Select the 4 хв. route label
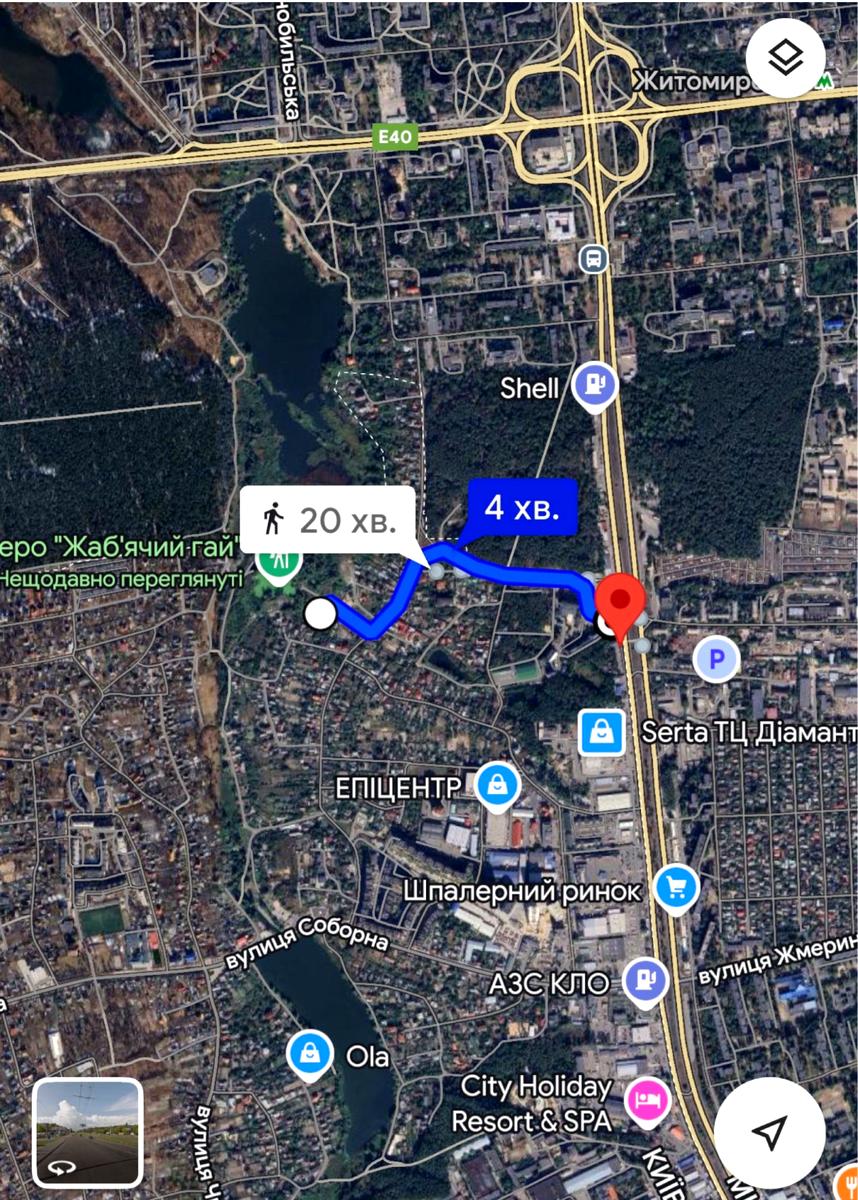This screenshot has width=858, height=1200. (x=520, y=508)
